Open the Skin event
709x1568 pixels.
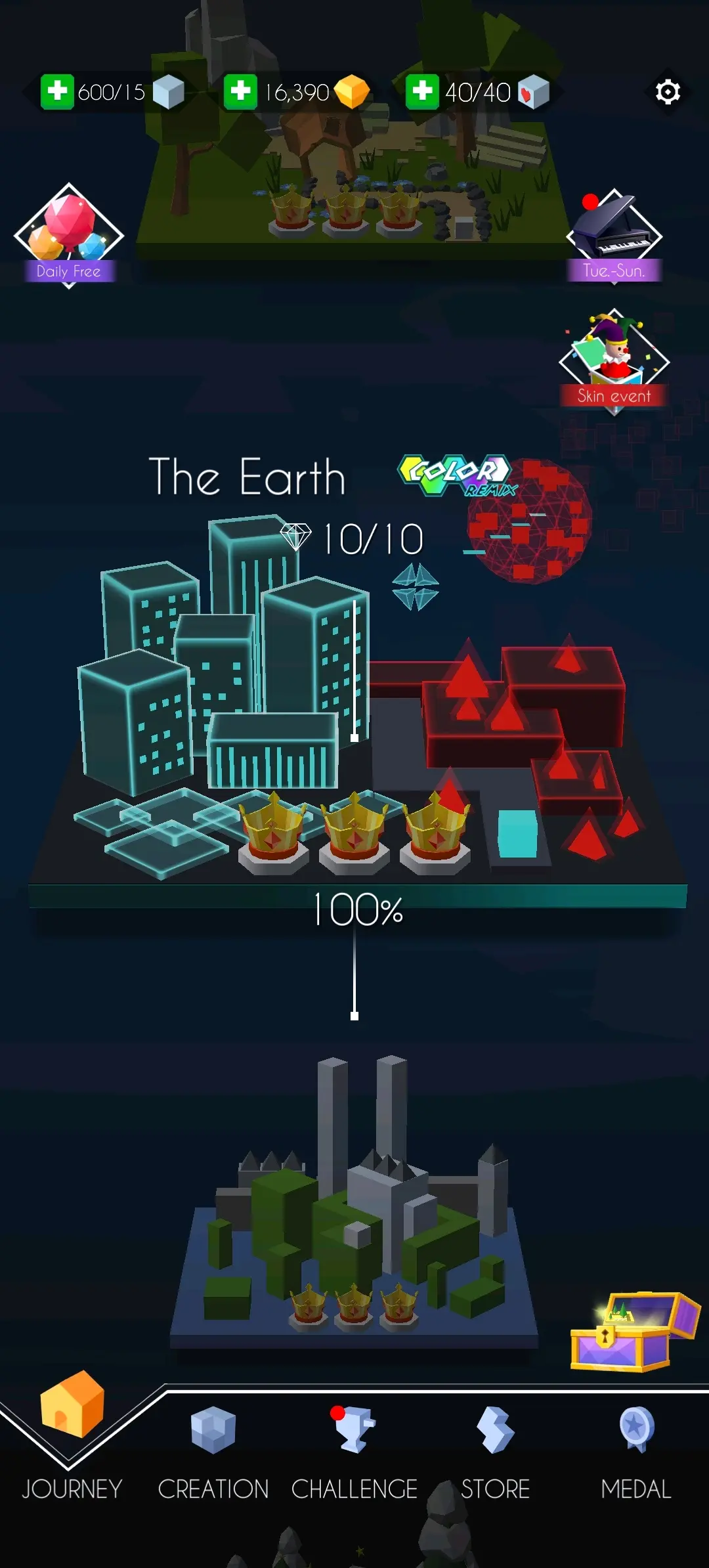[x=614, y=359]
